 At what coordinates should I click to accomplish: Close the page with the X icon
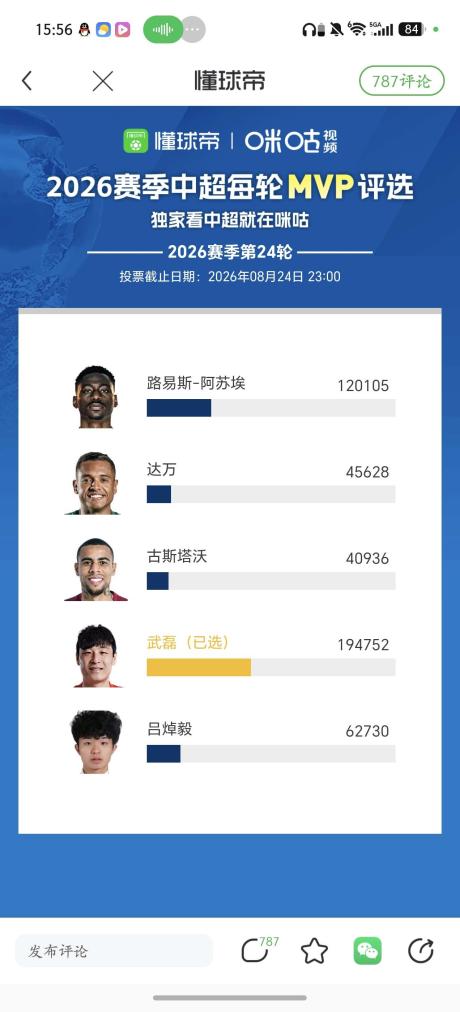(x=103, y=81)
